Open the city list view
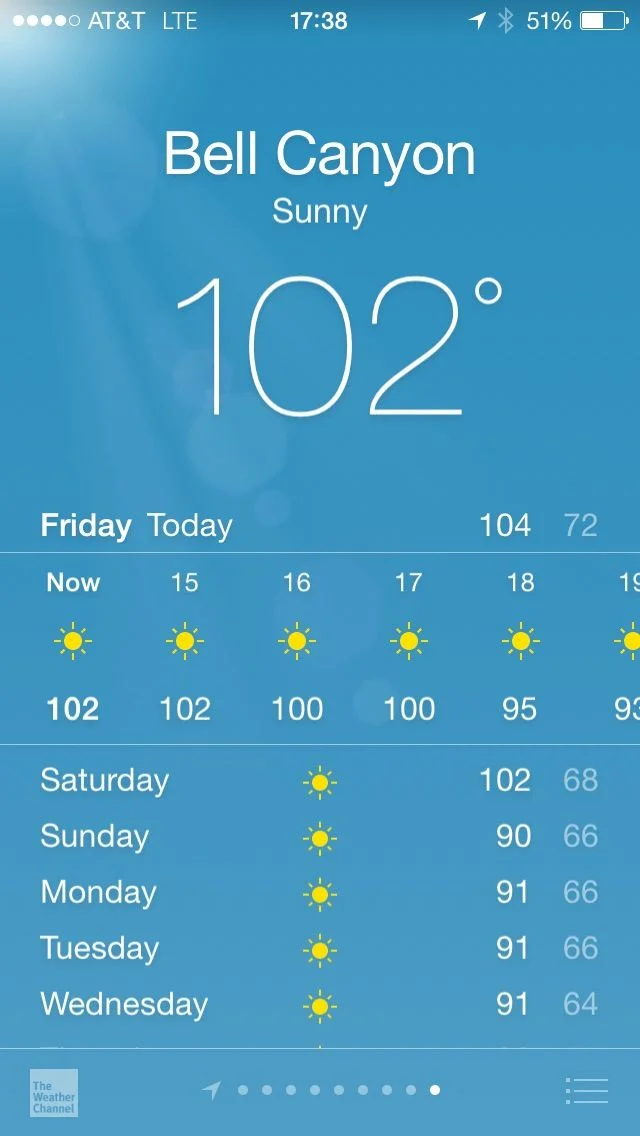The height and width of the screenshot is (1136, 640). click(x=586, y=1090)
